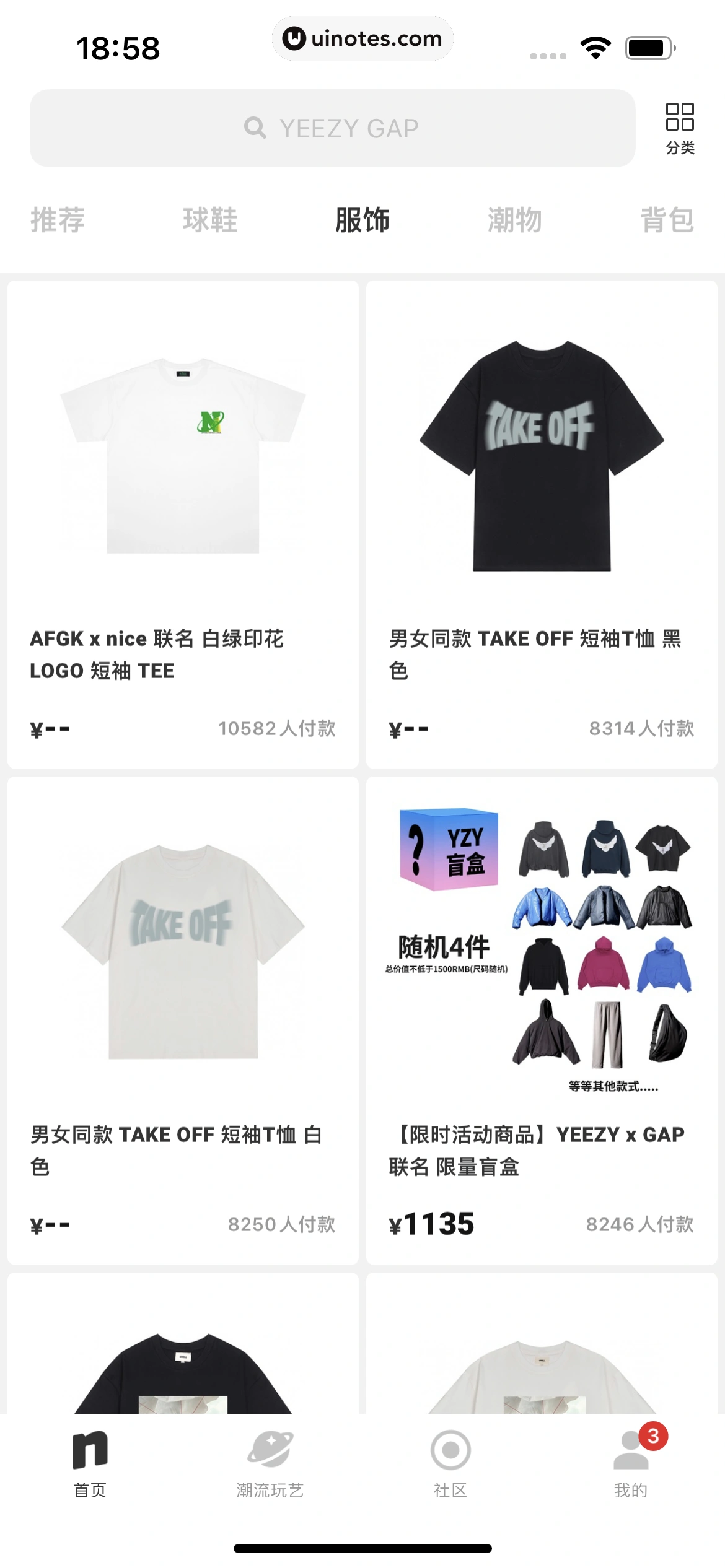This screenshot has height=1568, width=725.
Task: Open the 分类 categories grid
Action: pyautogui.click(x=680, y=128)
